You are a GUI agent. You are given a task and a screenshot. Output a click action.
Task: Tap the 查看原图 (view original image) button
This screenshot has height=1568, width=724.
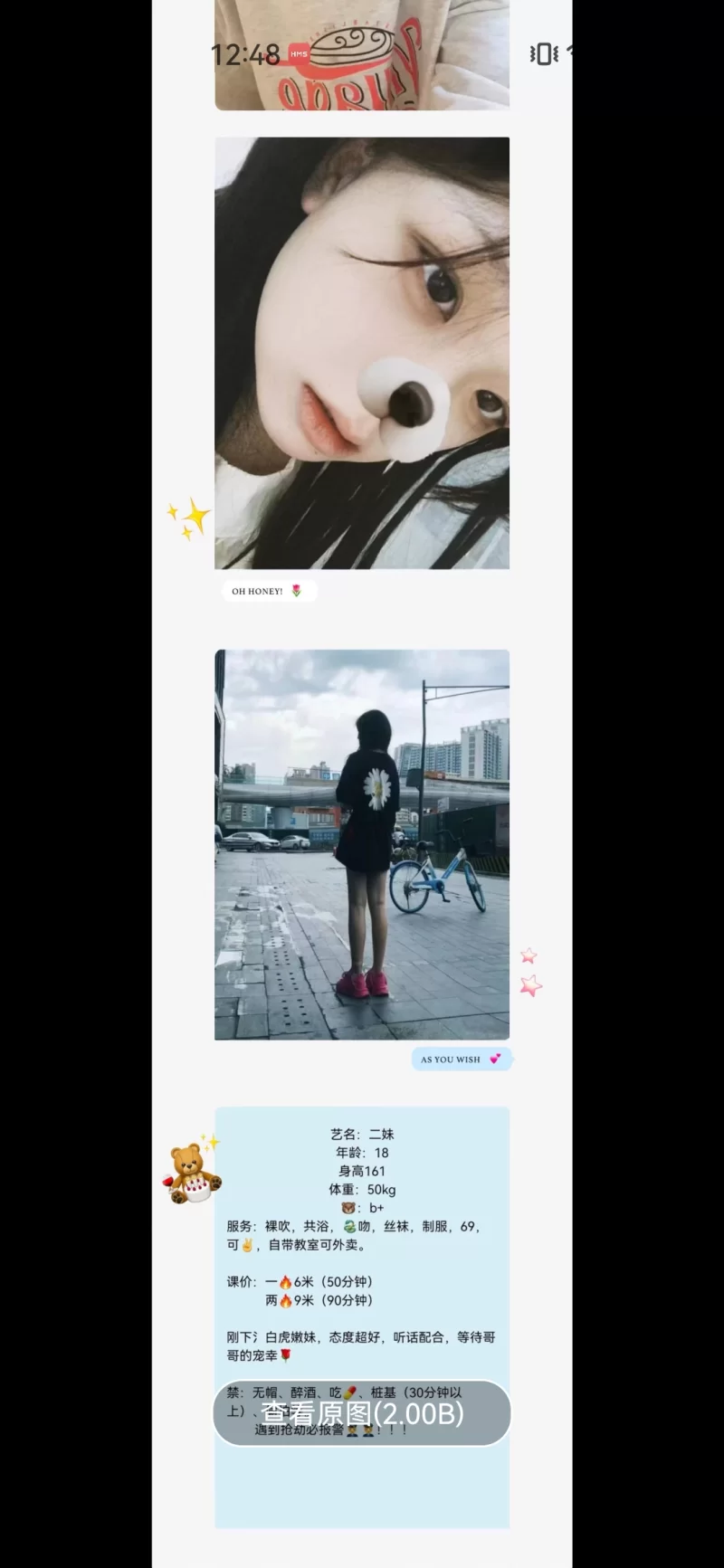pyautogui.click(x=362, y=1412)
